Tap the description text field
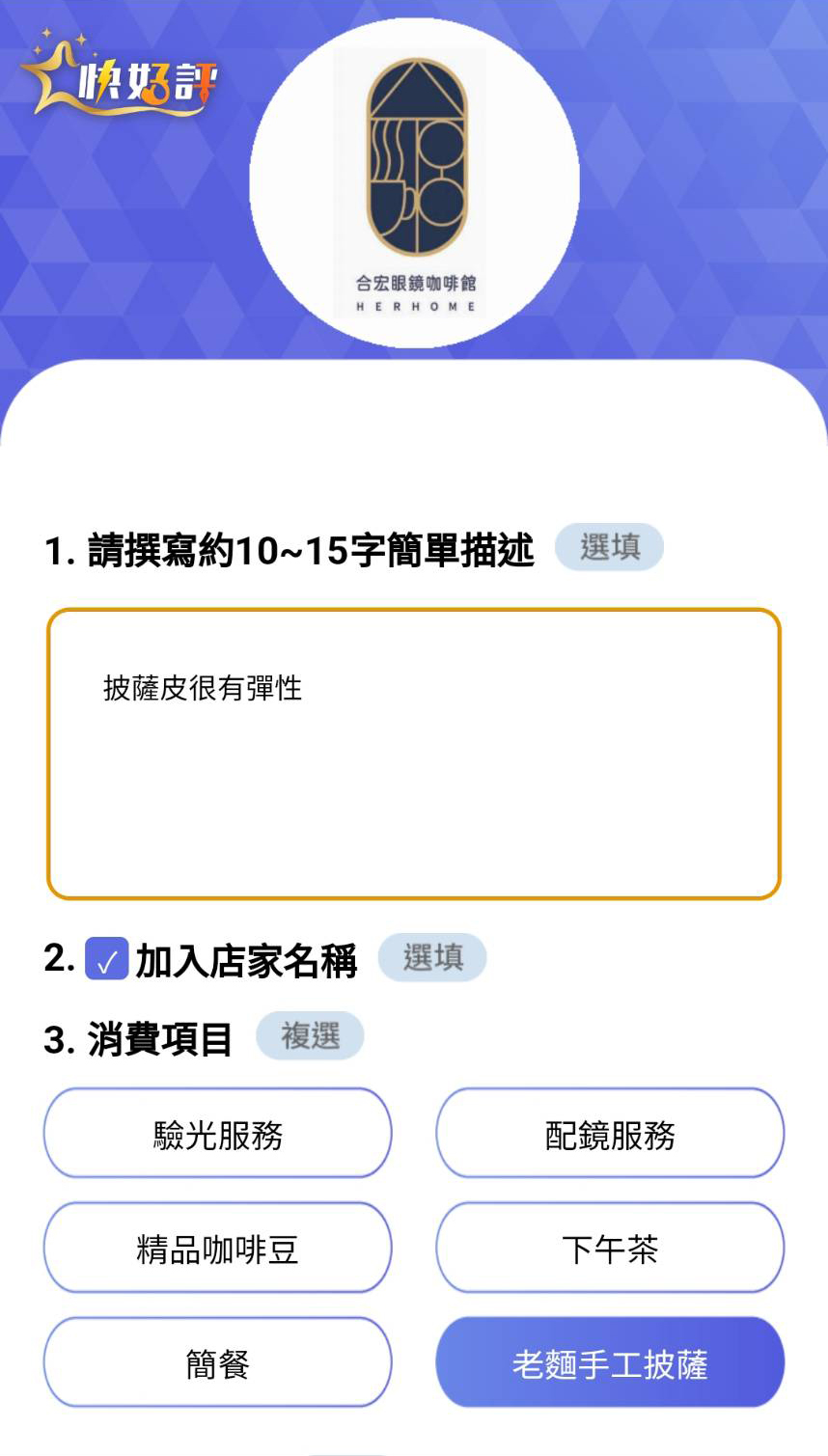The height and width of the screenshot is (1456, 828). pyautogui.click(x=413, y=754)
